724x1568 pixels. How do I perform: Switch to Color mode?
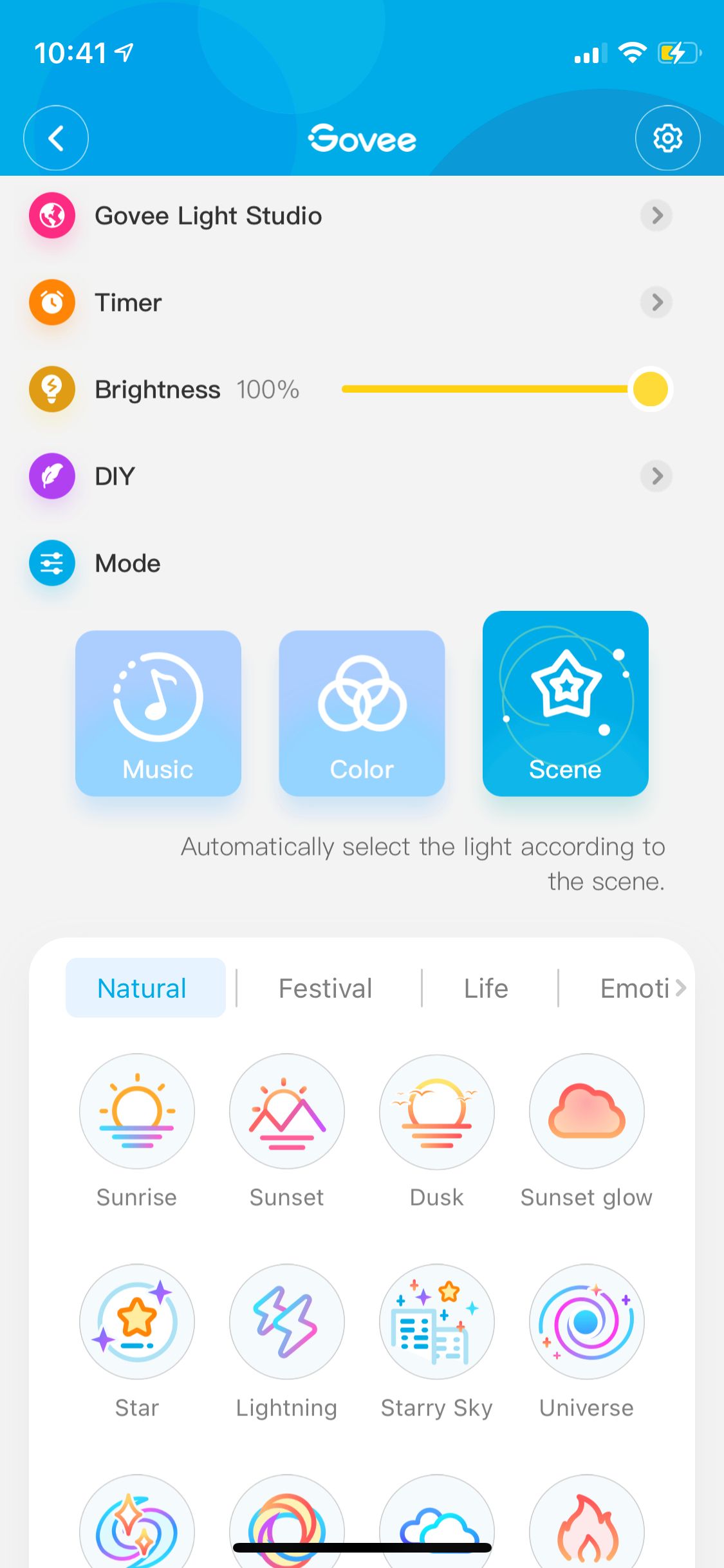362,713
